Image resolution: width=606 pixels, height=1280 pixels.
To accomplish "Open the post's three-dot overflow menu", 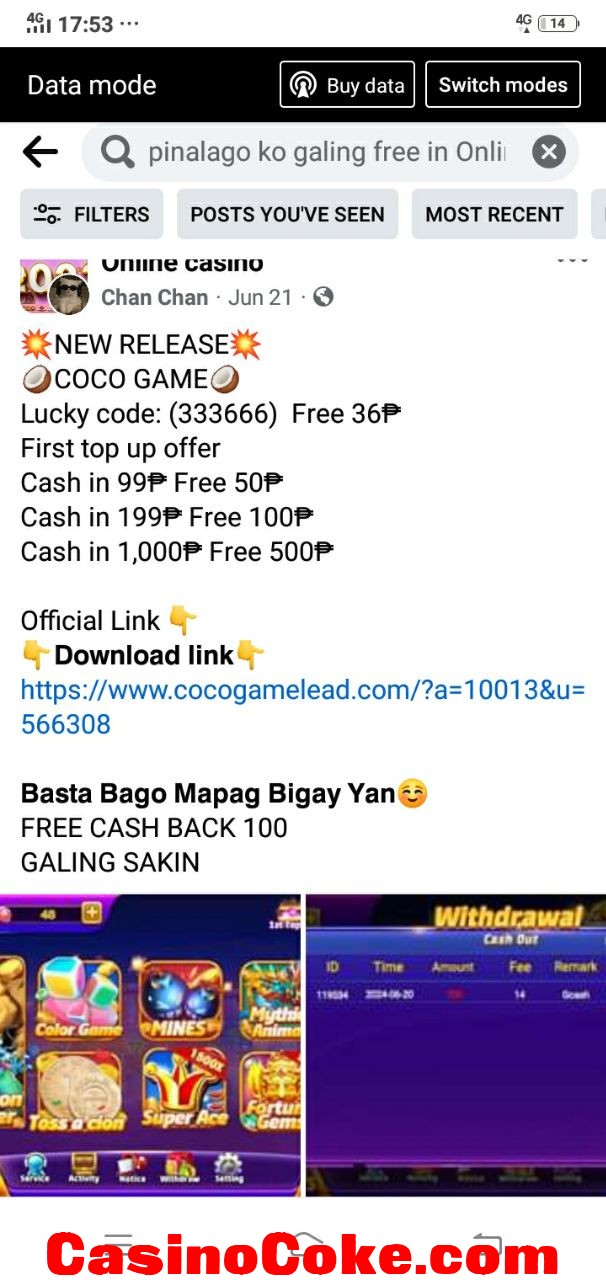I will coord(572,260).
